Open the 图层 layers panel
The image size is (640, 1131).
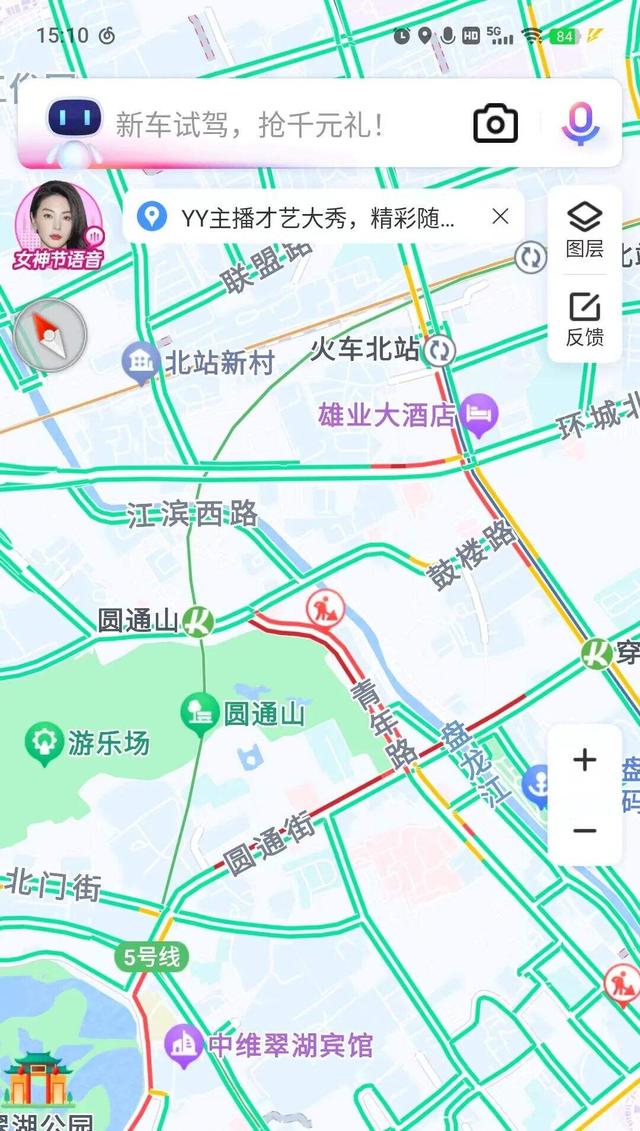(584, 231)
